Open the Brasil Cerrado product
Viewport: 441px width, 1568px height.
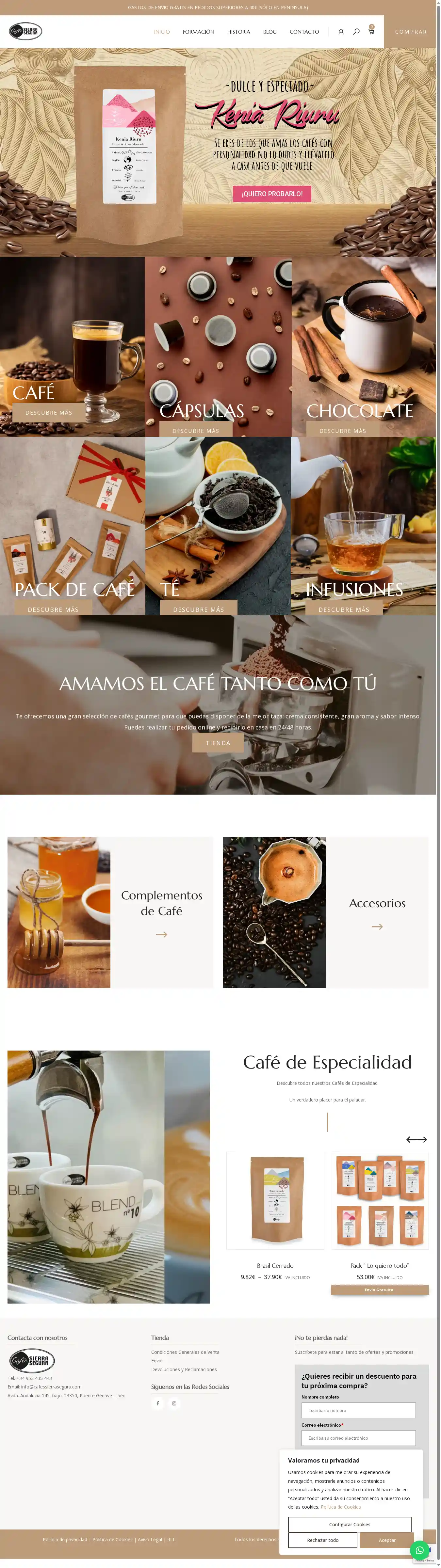tap(275, 1200)
